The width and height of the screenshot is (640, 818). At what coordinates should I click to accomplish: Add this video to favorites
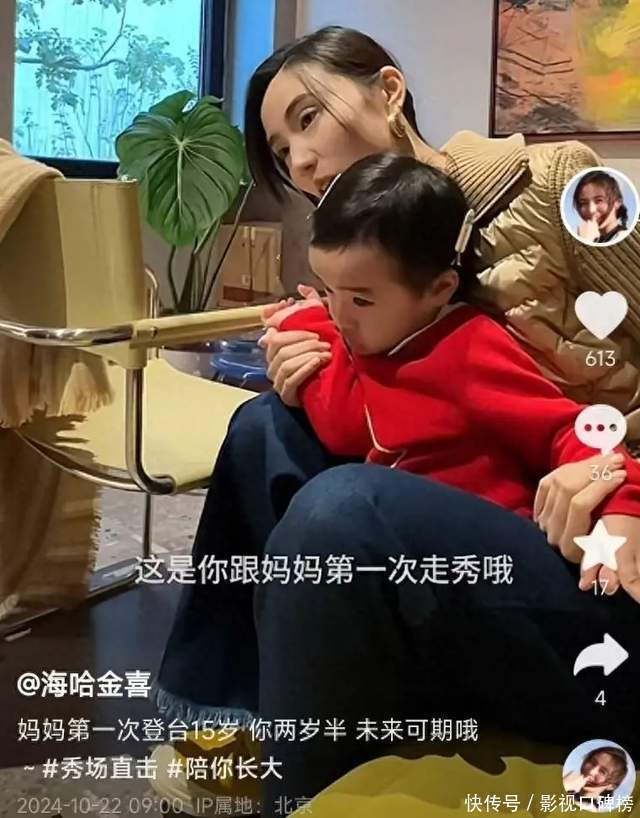(x=600, y=545)
